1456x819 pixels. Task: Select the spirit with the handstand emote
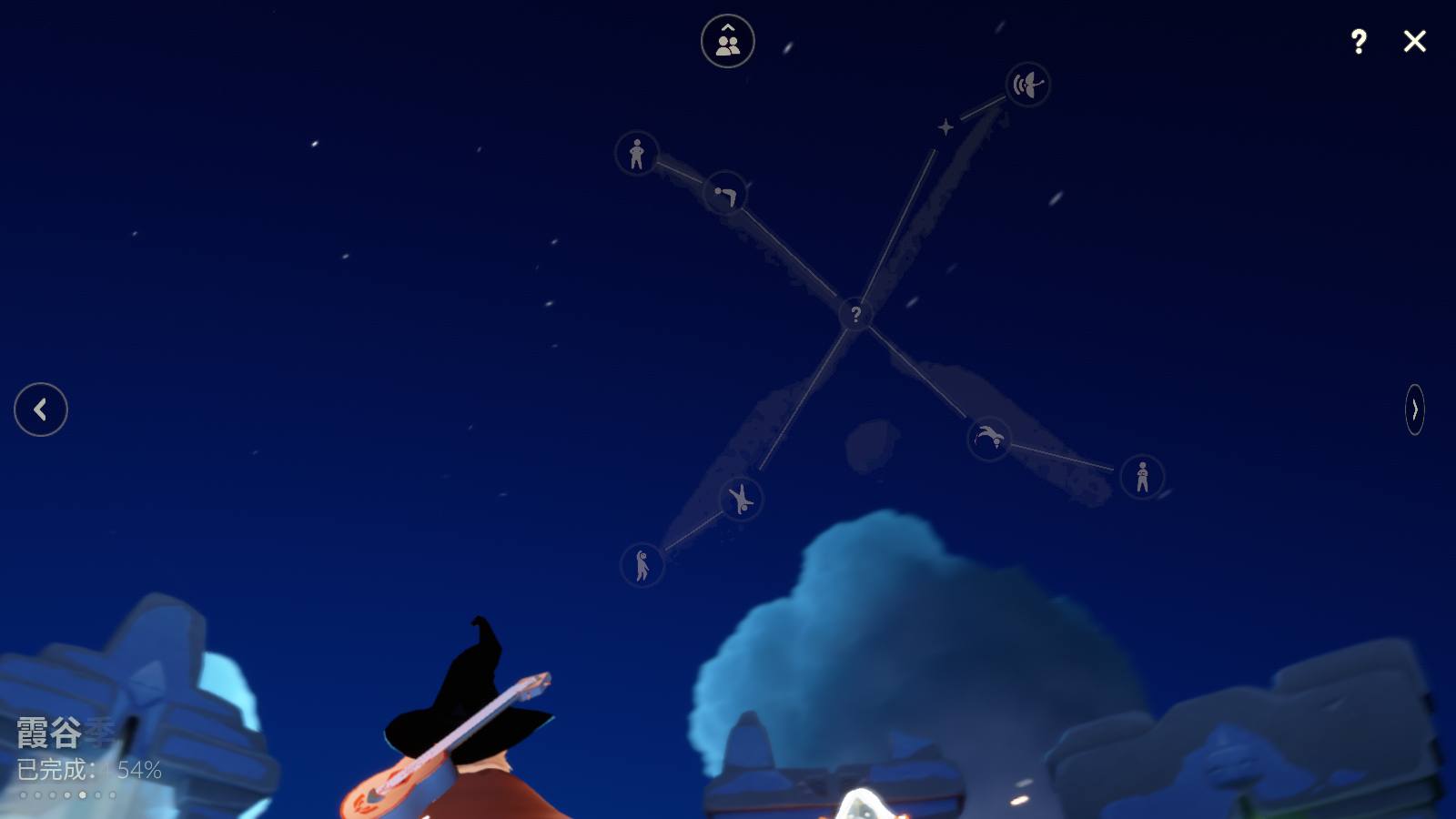[741, 499]
